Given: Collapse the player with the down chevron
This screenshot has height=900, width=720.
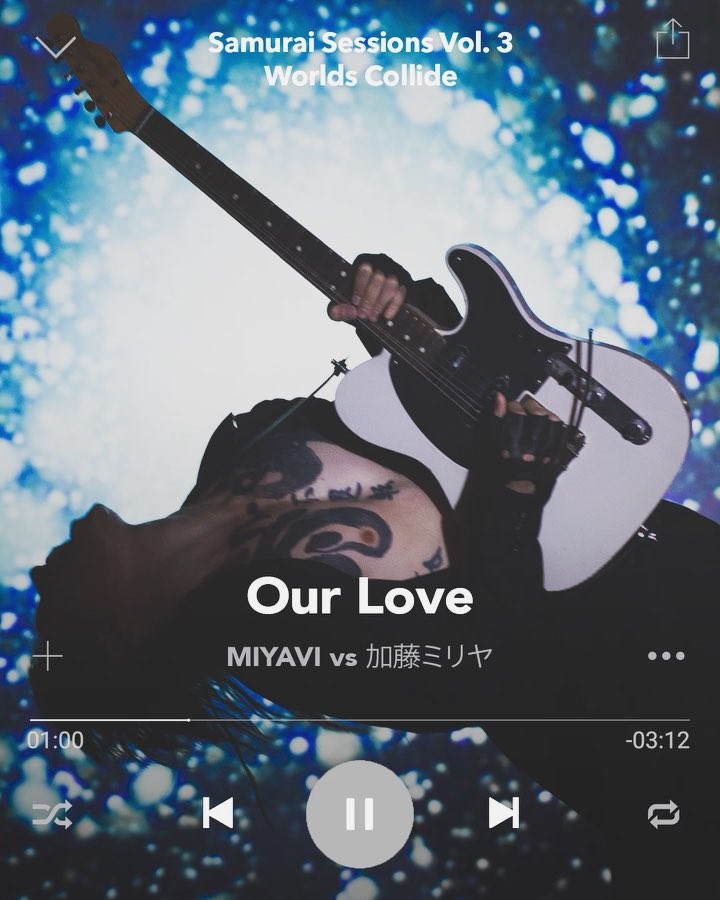Looking at the screenshot, I should pyautogui.click(x=56, y=45).
